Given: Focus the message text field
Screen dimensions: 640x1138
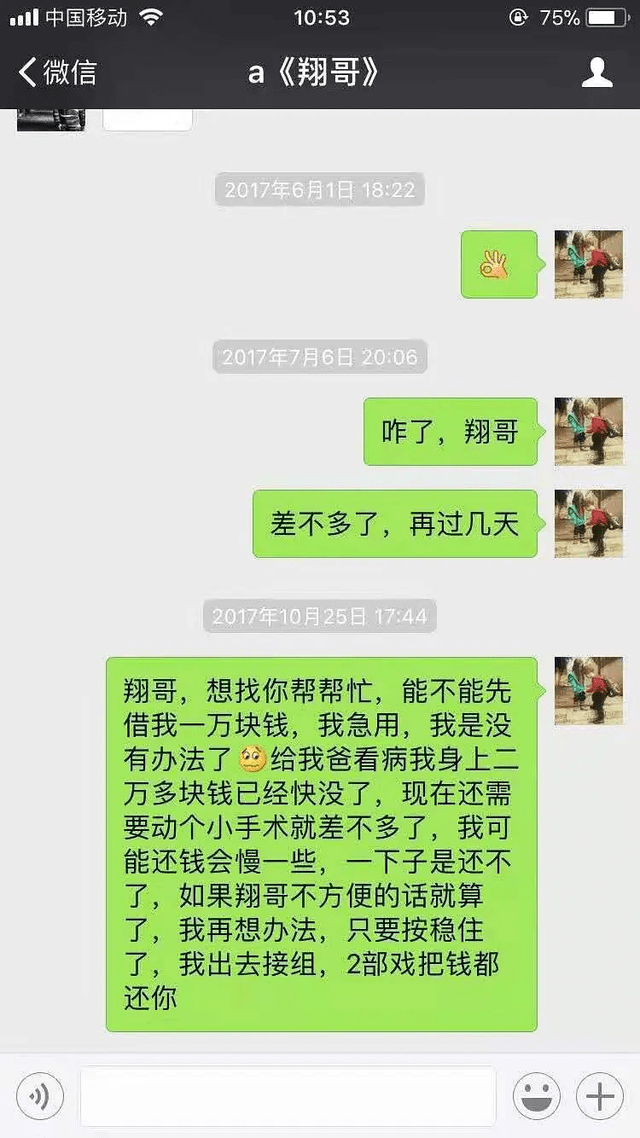Looking at the screenshot, I should click(288, 1097).
